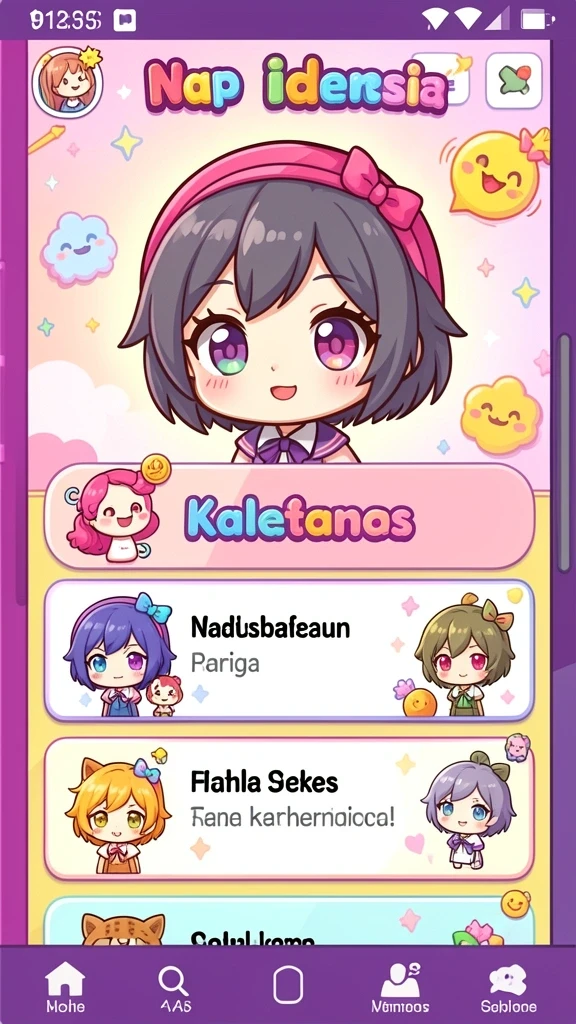Open the partially visible cat card
Screen dimensions: 576x1024
pos(289,921)
